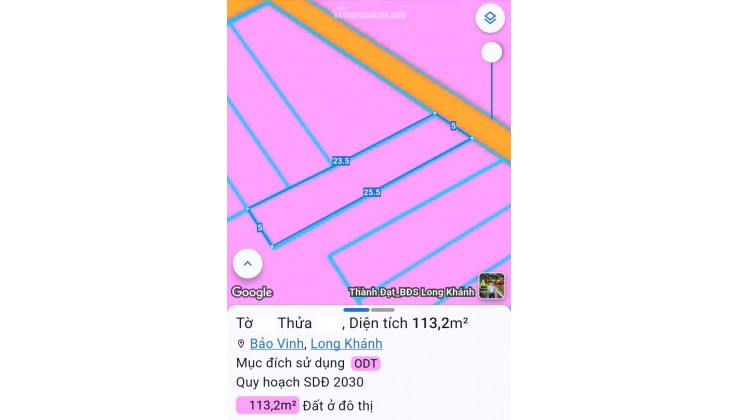Open the map layers selector

click(490, 18)
